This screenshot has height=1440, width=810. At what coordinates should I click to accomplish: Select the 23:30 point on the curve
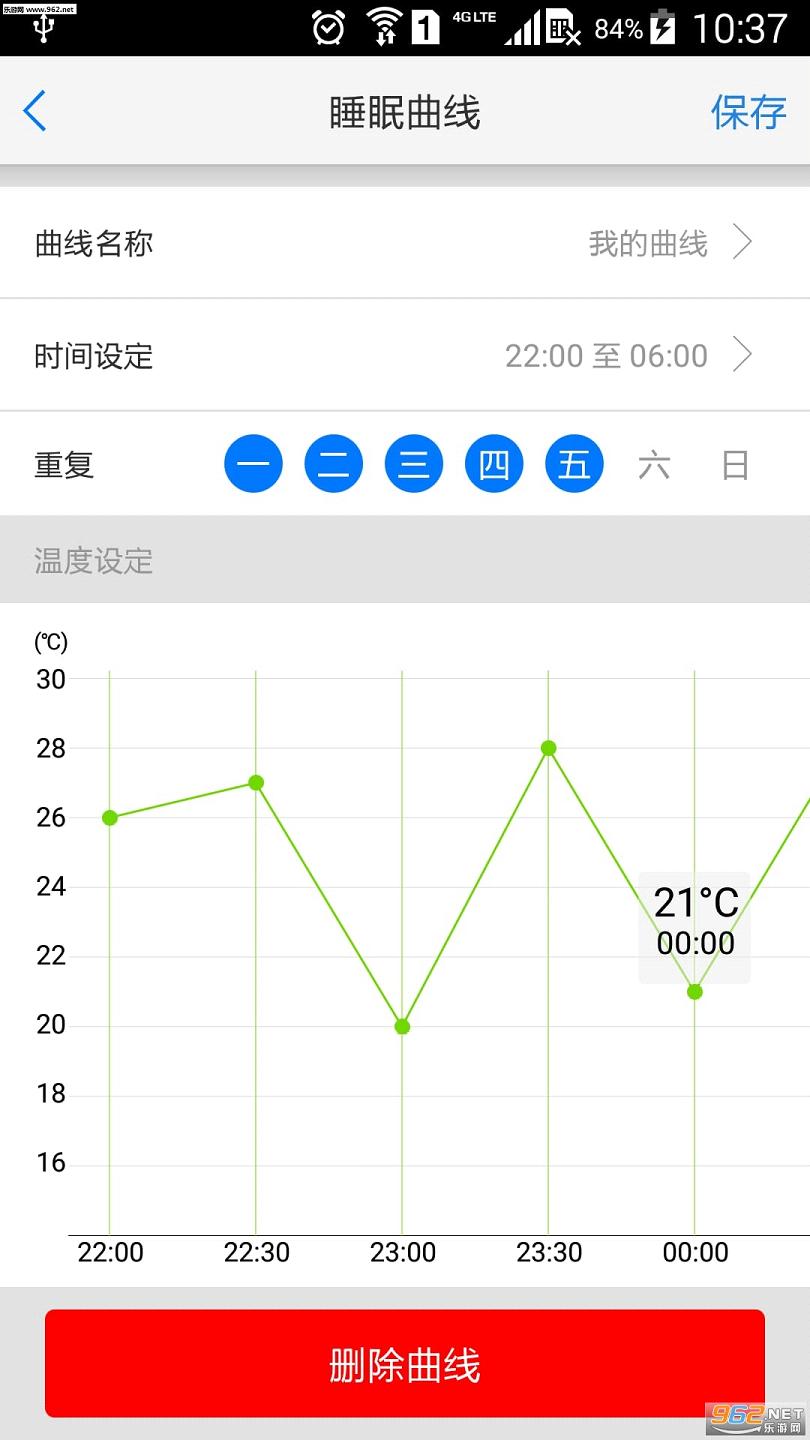[548, 748]
